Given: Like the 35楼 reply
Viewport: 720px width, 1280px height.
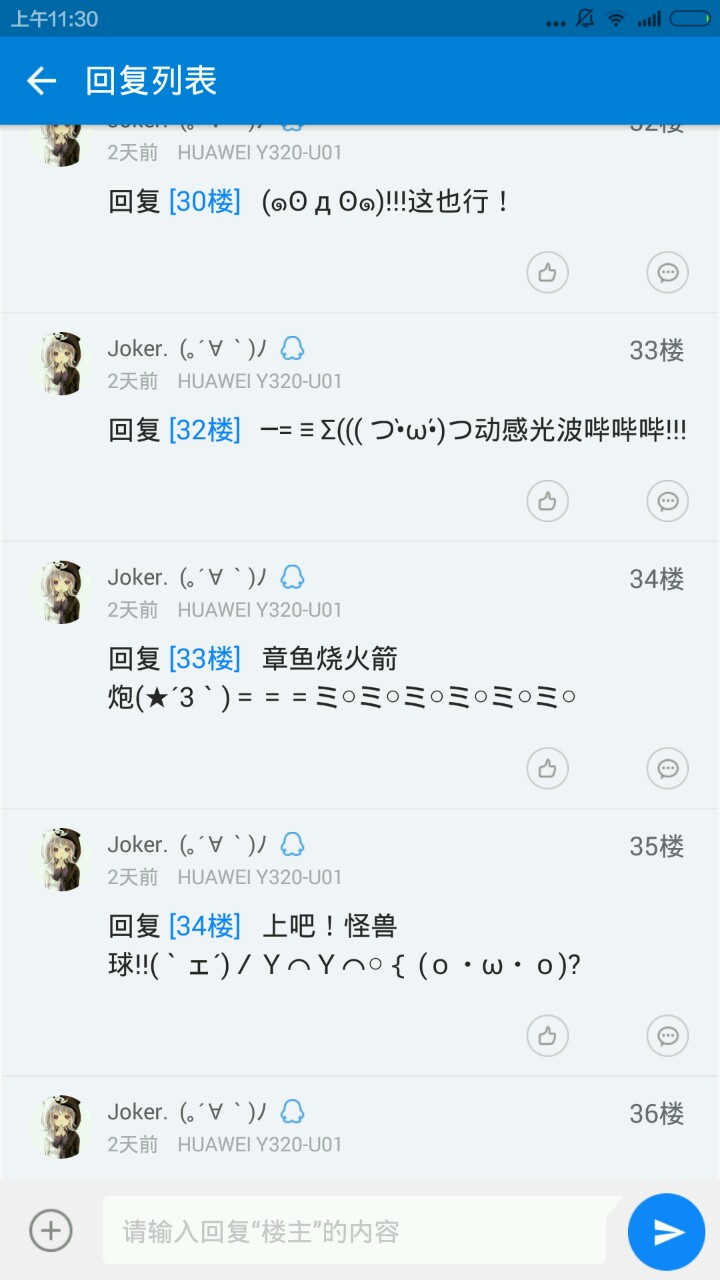Looking at the screenshot, I should coord(547,1036).
